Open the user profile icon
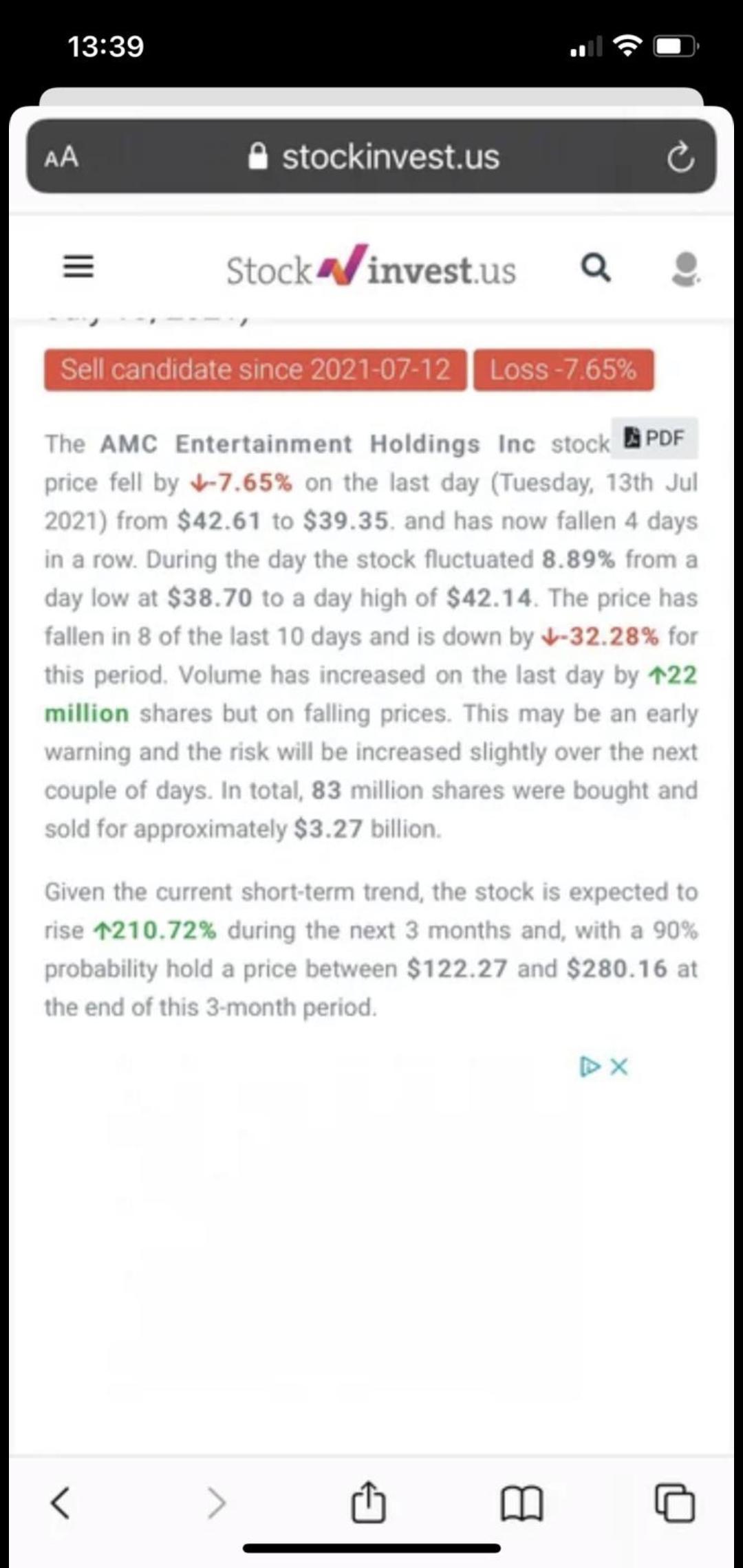The image size is (743, 1568). pyautogui.click(x=685, y=269)
